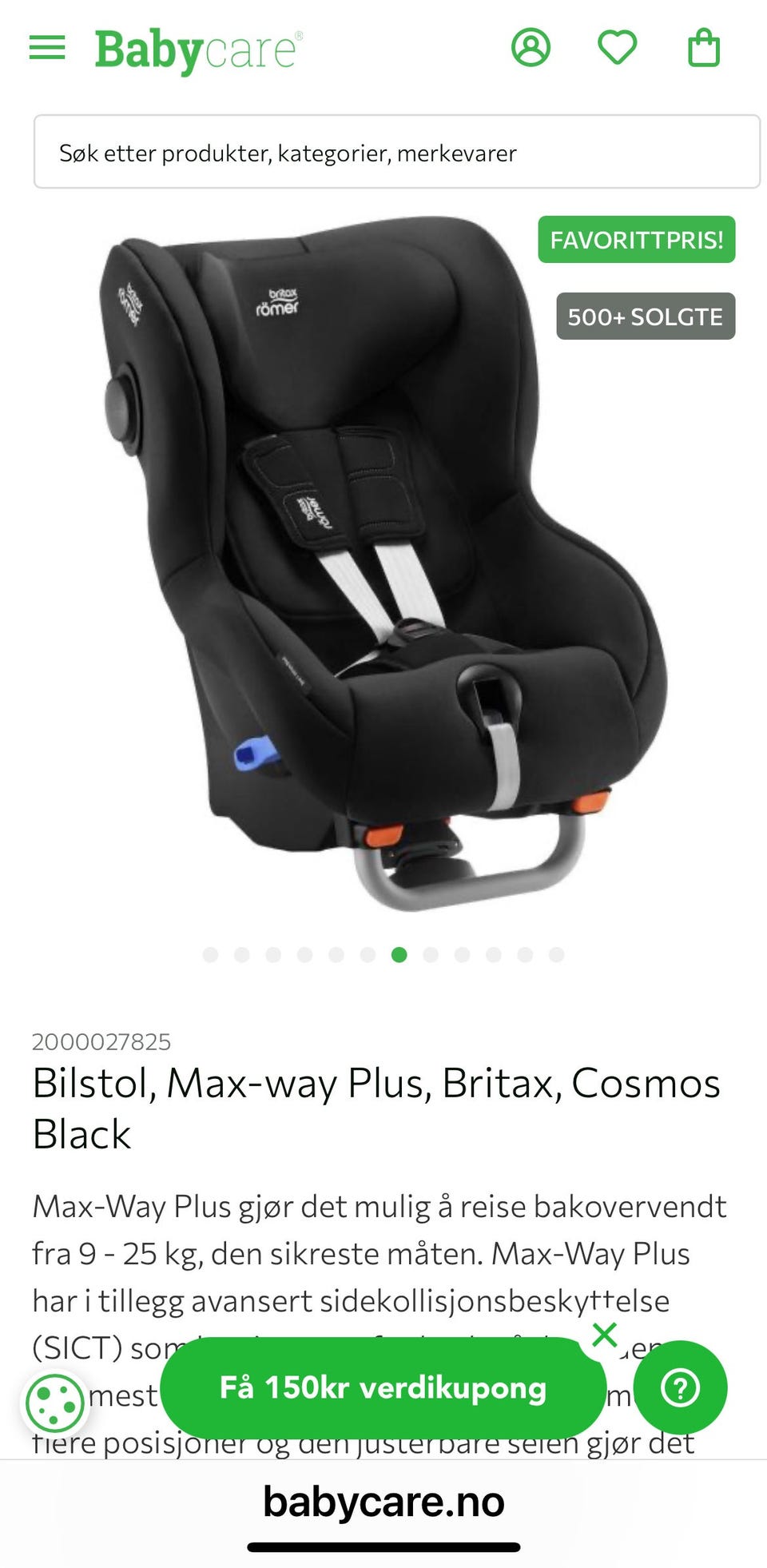
Task: Jump to the last image dot
Action: coord(557,955)
